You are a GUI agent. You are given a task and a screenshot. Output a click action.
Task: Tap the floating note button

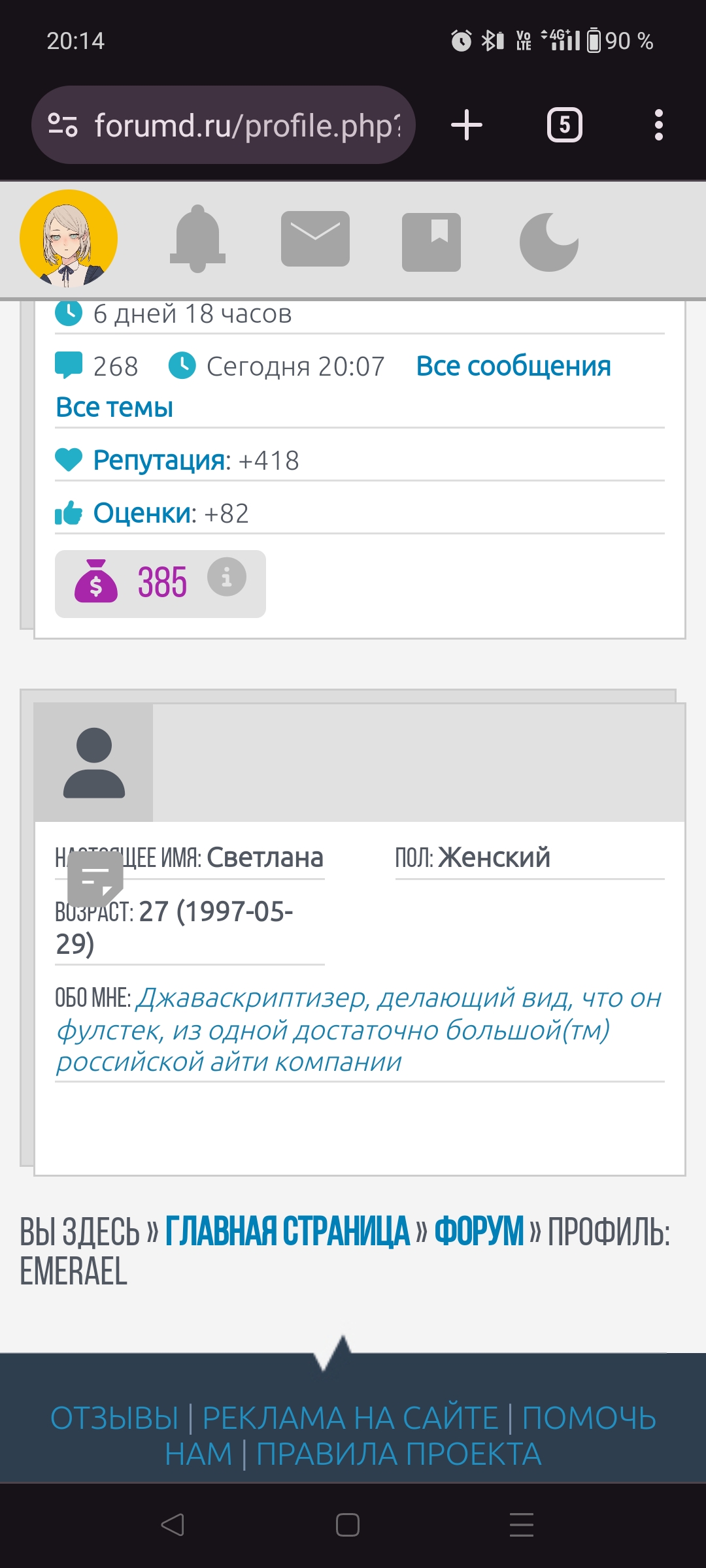click(95, 879)
